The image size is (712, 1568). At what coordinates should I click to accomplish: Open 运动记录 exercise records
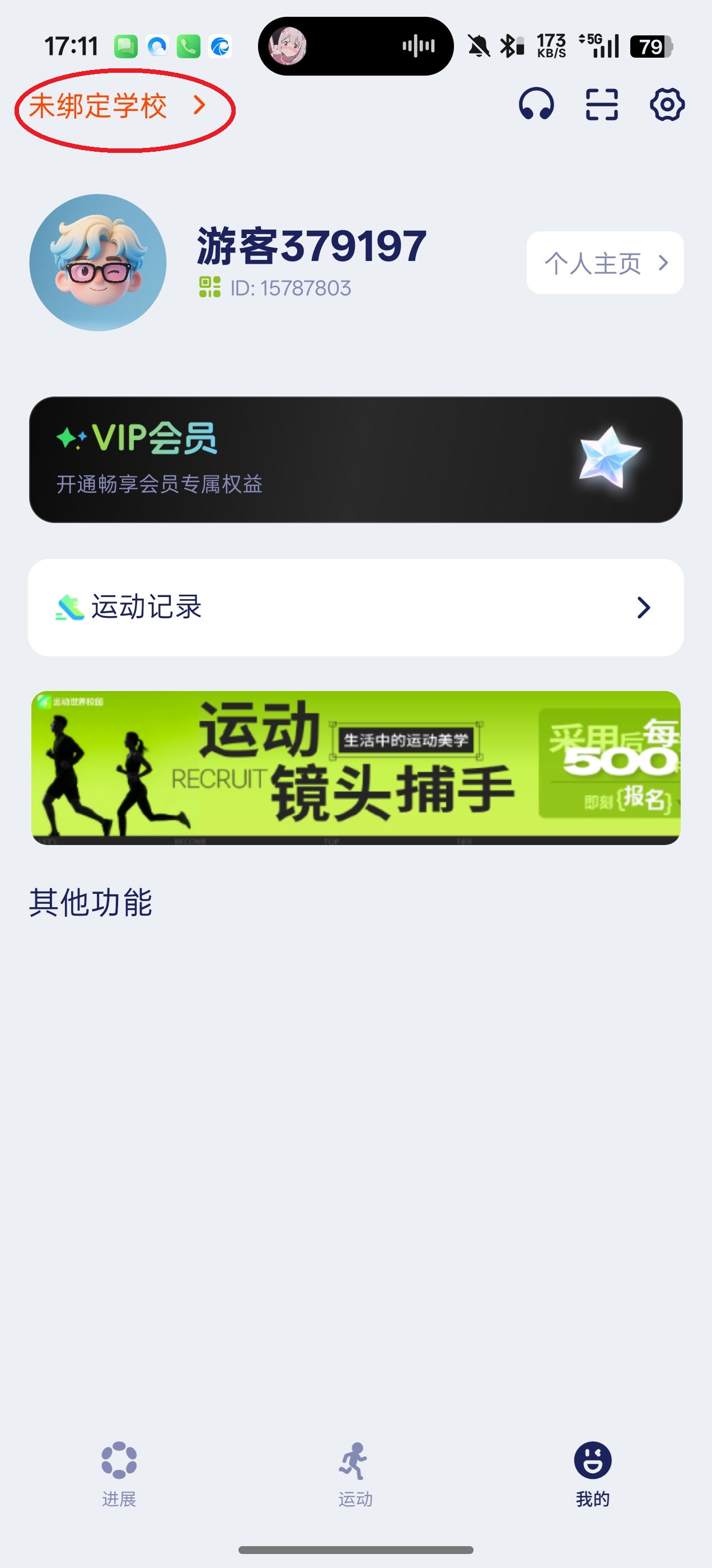(355, 608)
